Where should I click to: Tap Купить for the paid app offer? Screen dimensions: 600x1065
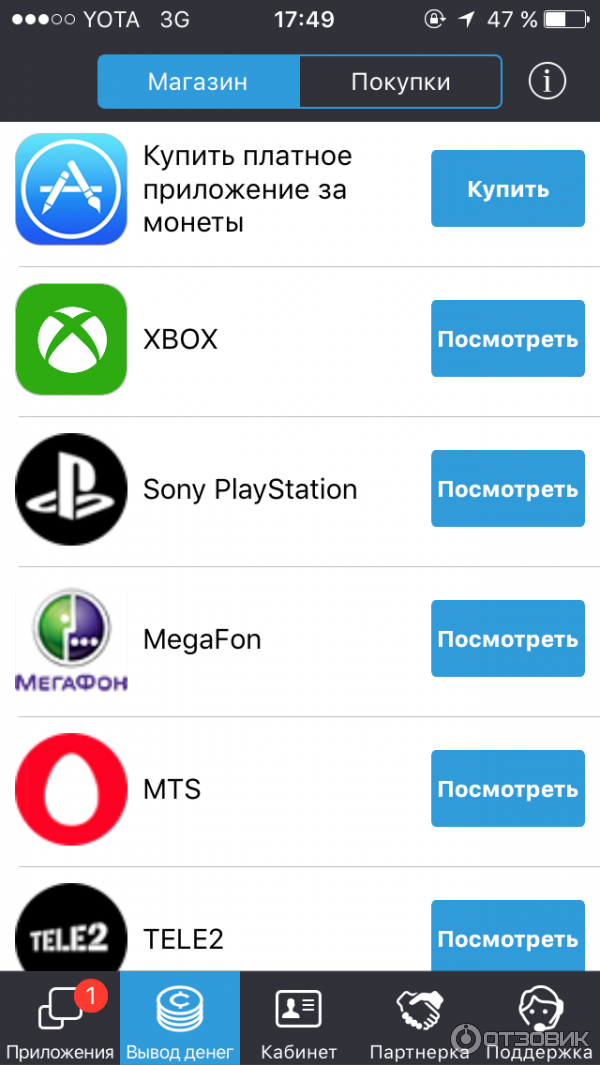(x=507, y=189)
